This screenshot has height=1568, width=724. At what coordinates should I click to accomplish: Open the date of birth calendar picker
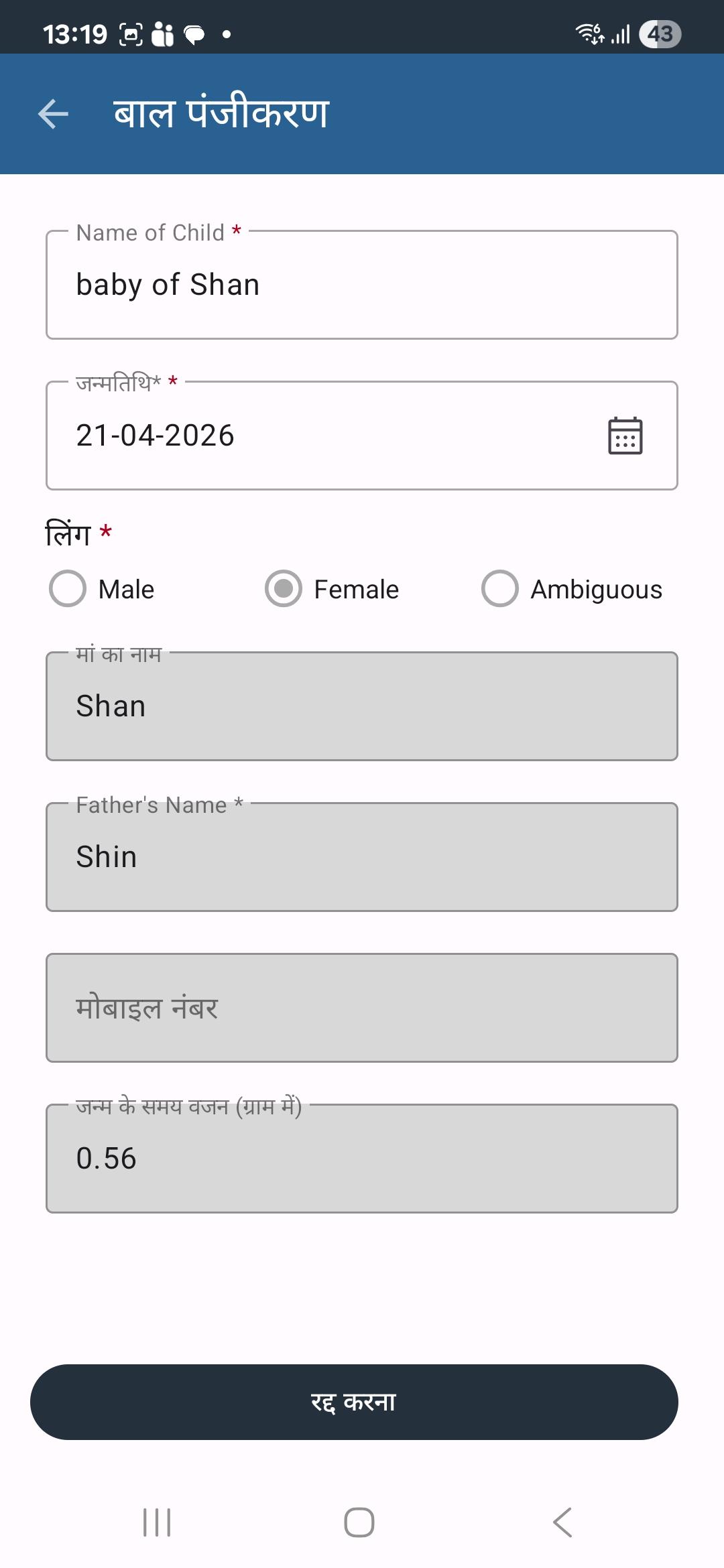pos(625,436)
